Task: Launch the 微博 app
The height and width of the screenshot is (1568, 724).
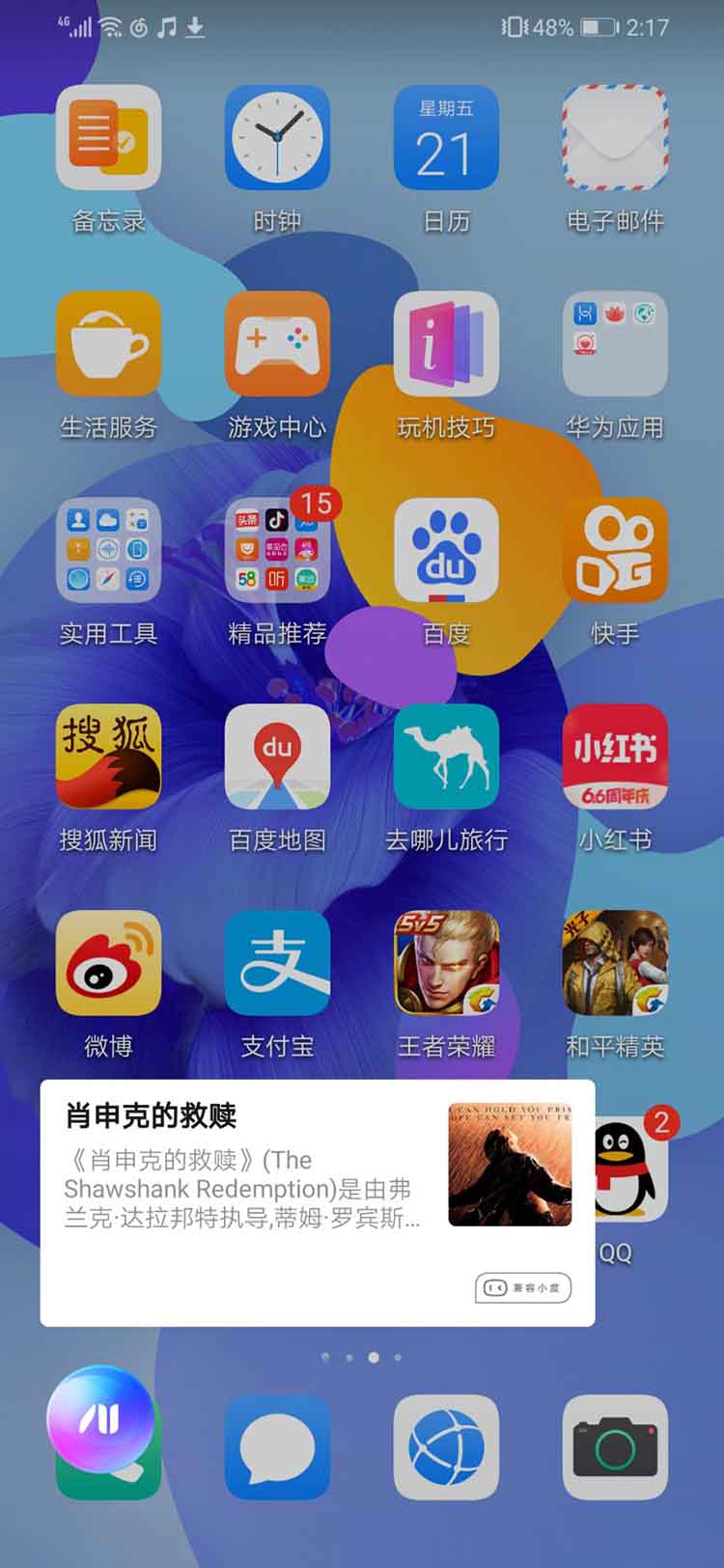Action: 108,963
